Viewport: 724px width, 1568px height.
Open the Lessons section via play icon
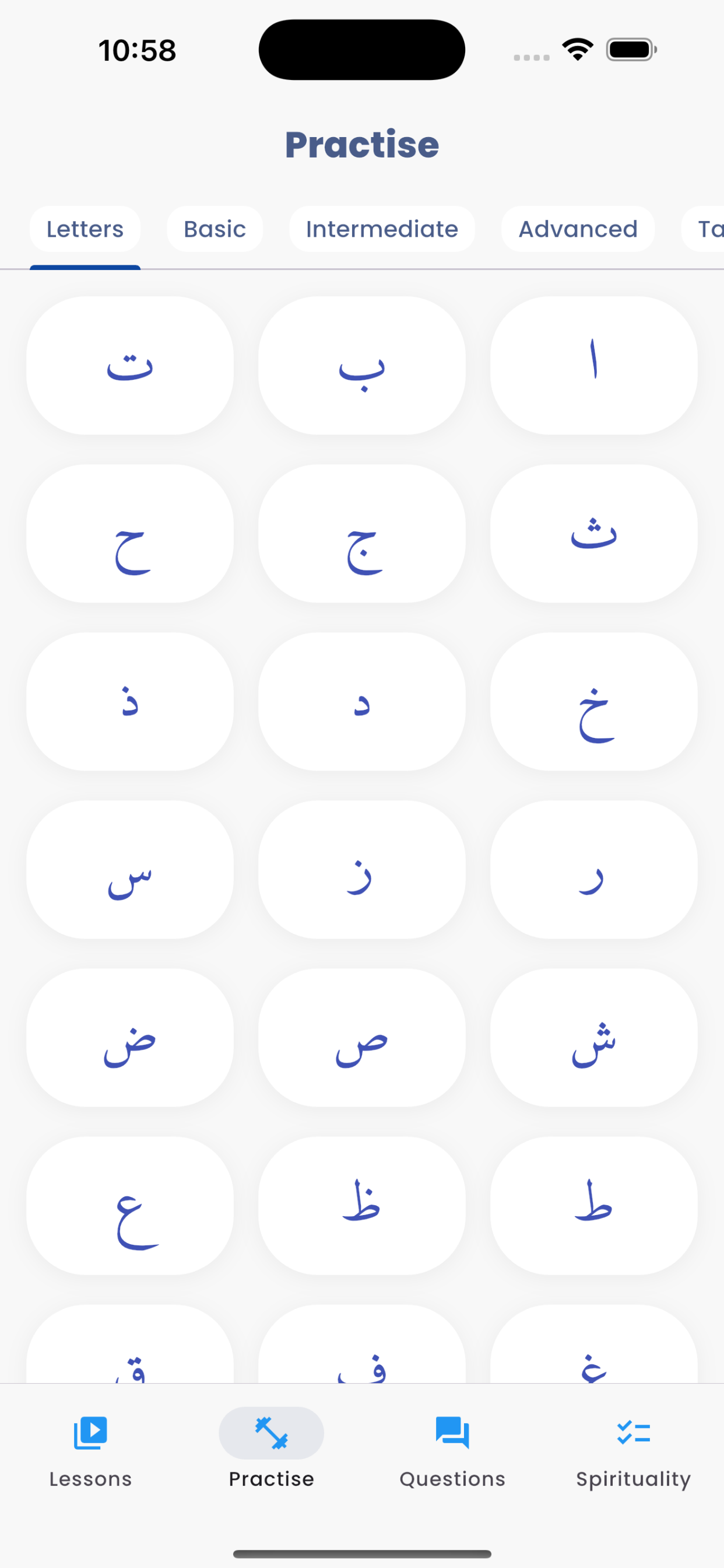click(91, 1461)
